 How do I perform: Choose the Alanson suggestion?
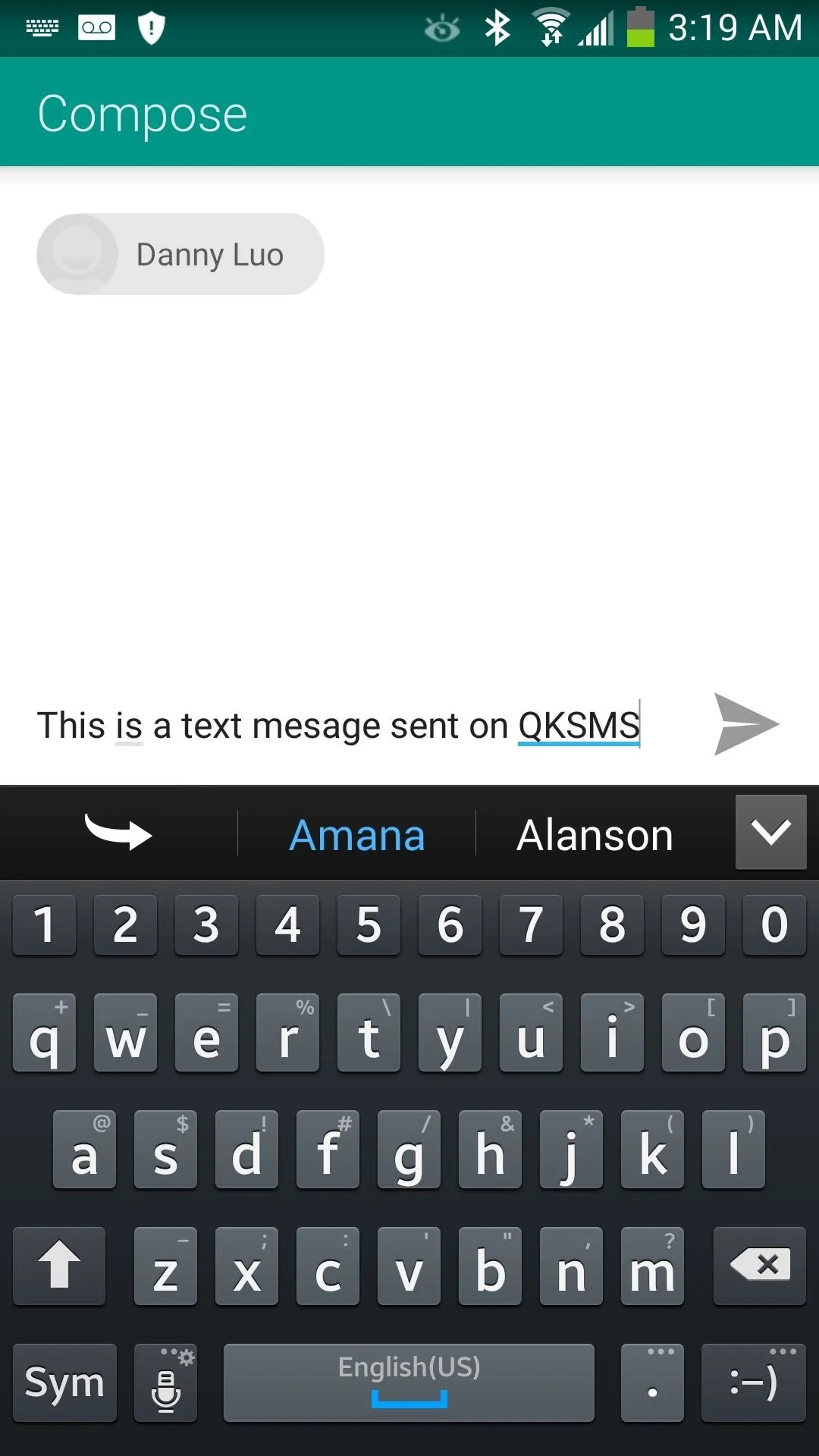595,835
